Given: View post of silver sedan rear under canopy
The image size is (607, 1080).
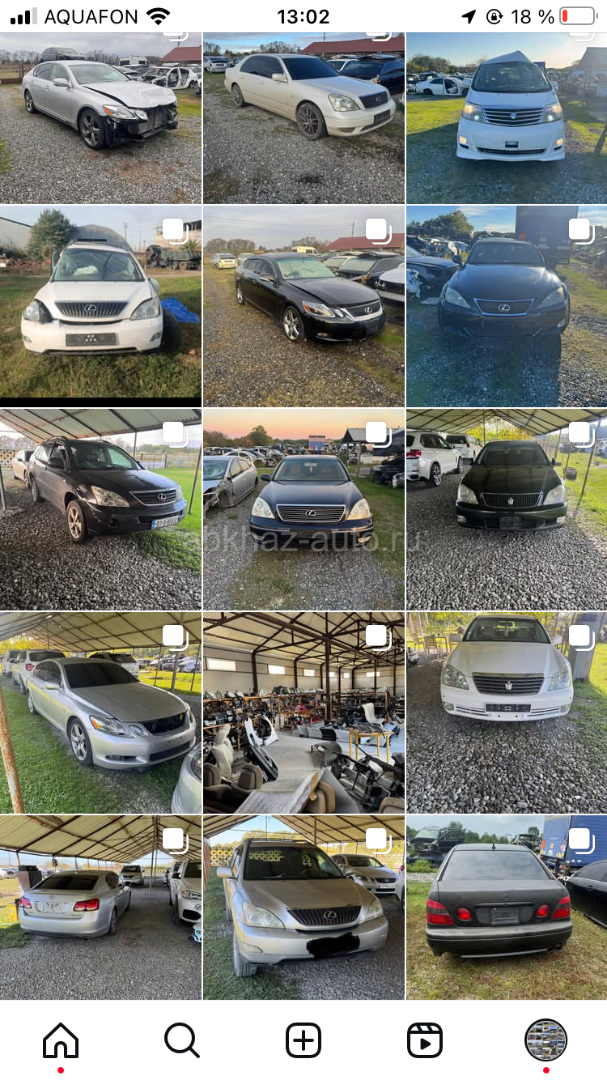Looking at the screenshot, I should [100, 907].
